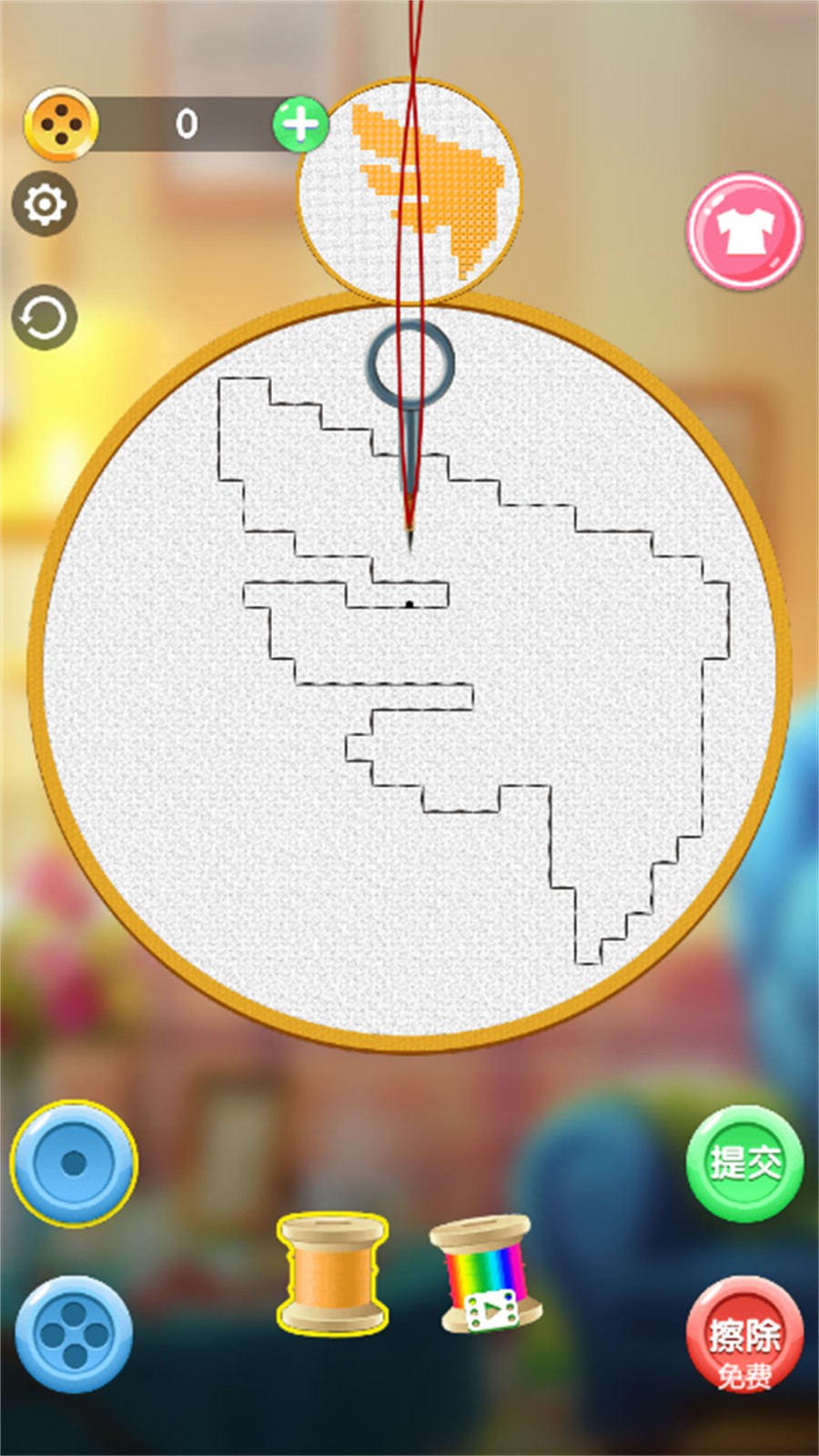Select the single-hole blue button
This screenshot has height=1456, width=819.
click(x=74, y=1163)
